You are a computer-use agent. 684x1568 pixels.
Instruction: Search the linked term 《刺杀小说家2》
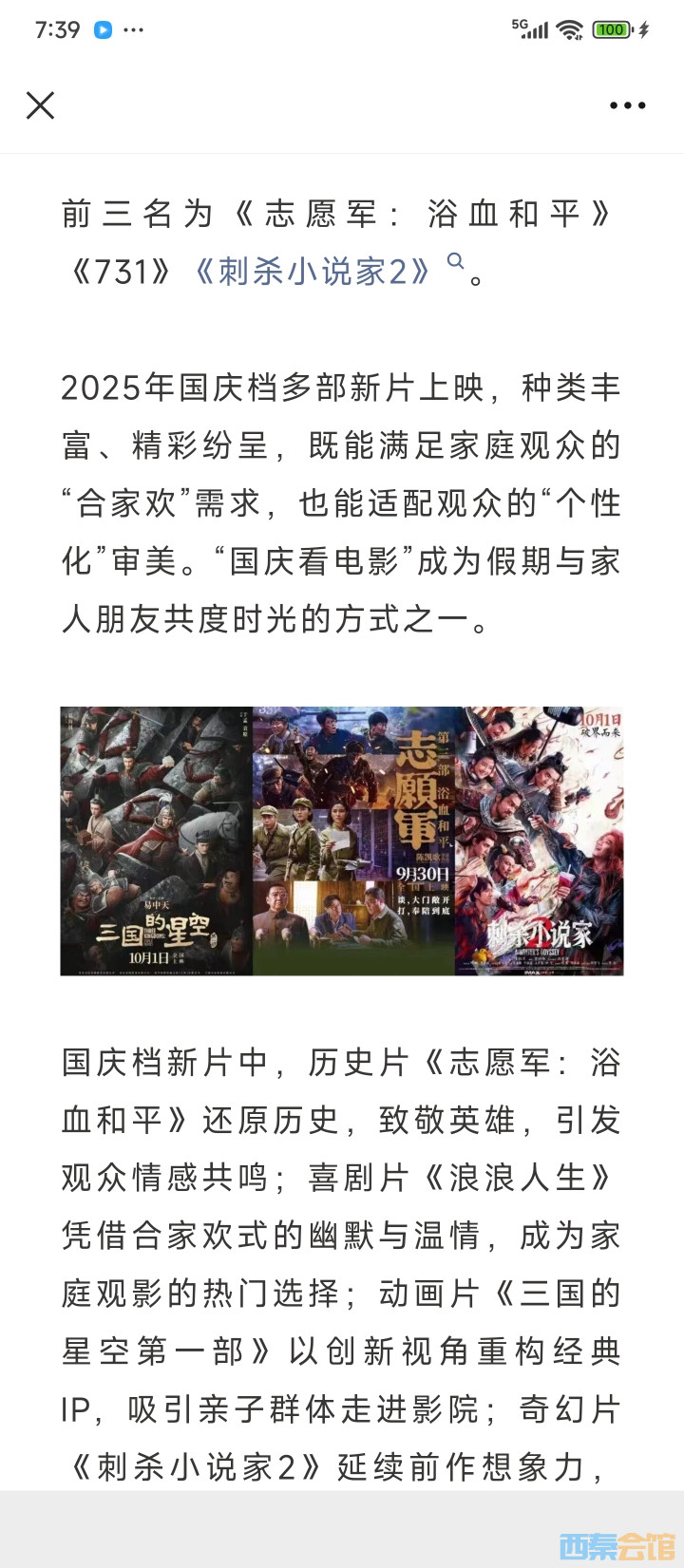tap(313, 273)
